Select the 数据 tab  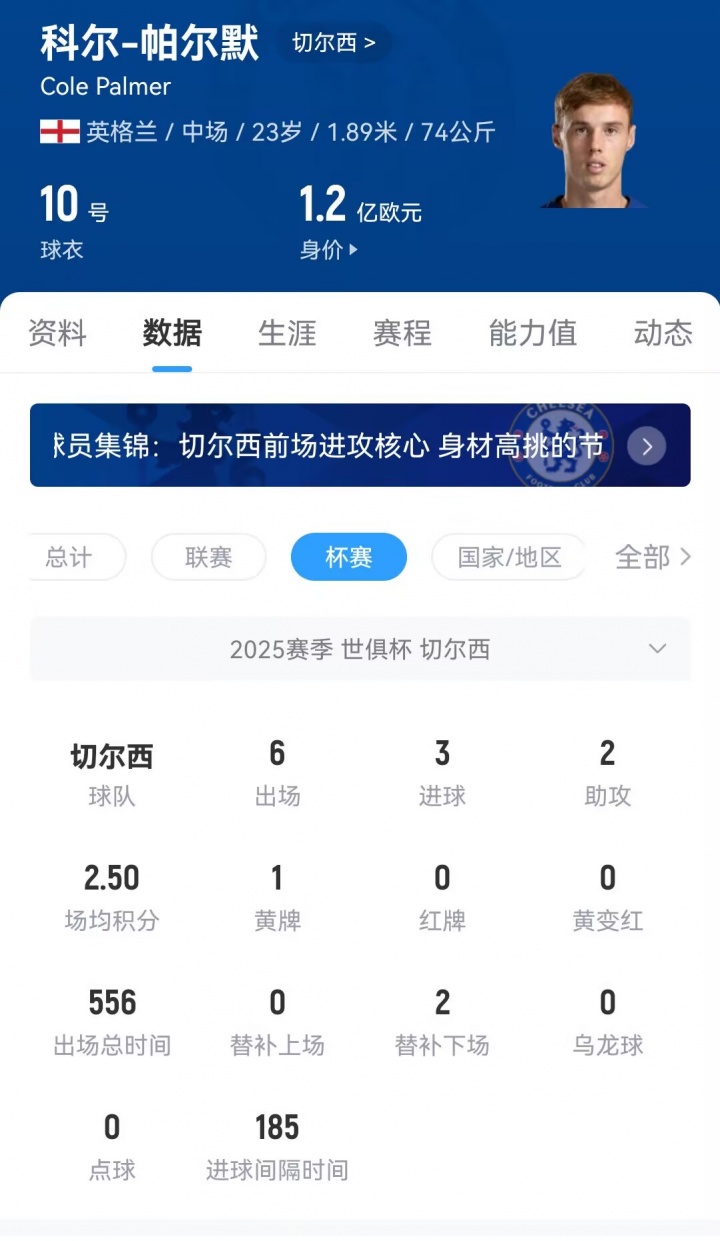pos(172,333)
